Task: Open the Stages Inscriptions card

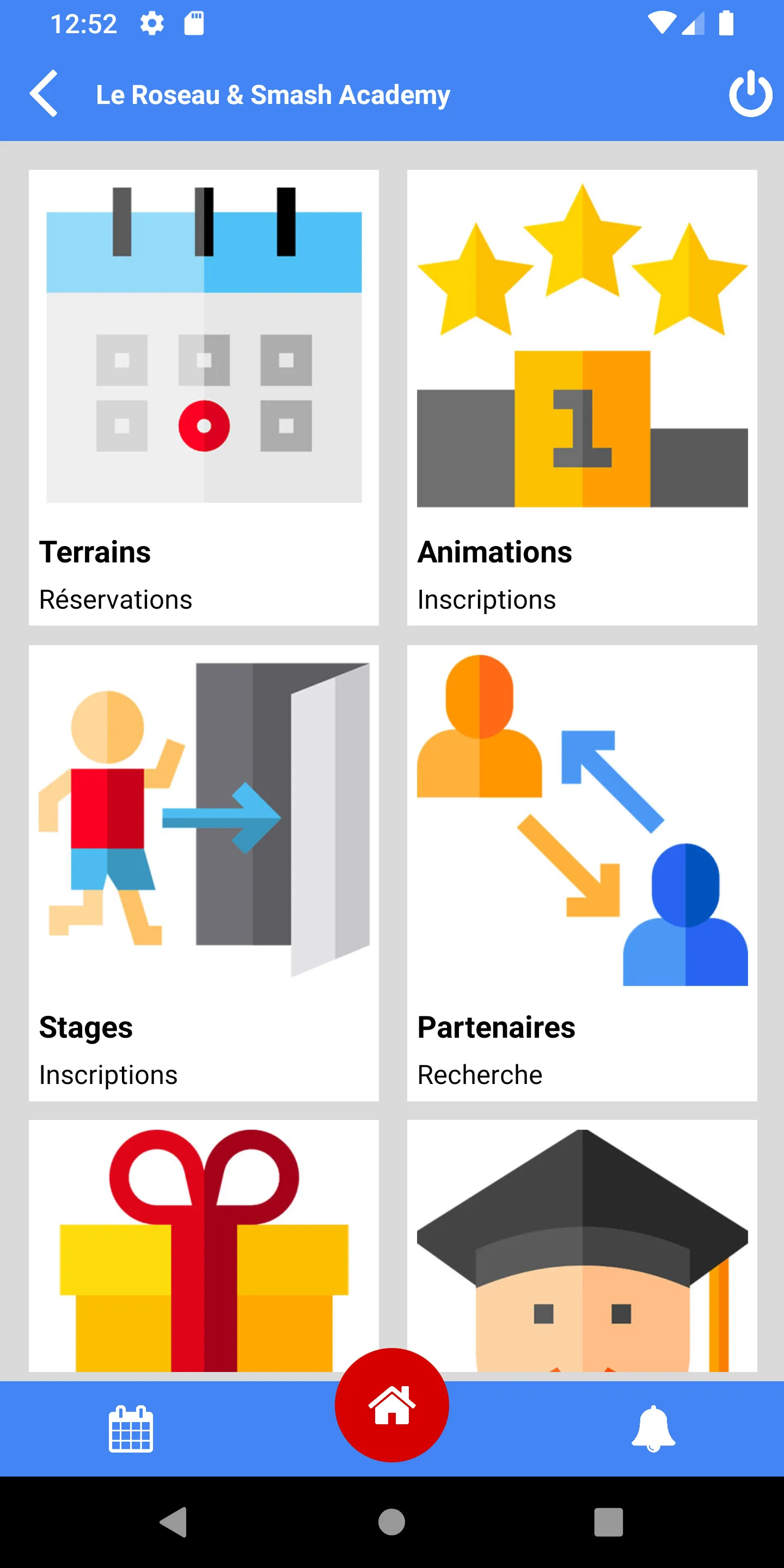Action: tap(204, 873)
